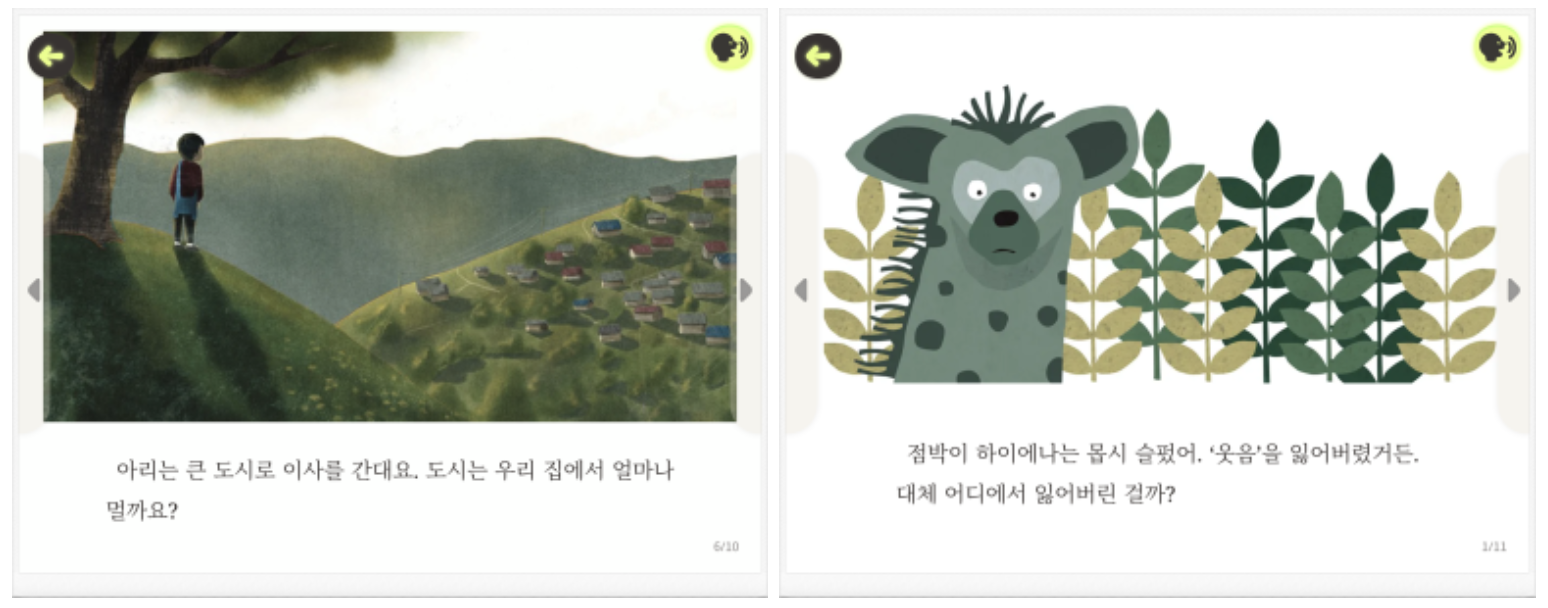Go back from the spotted hyena story

[818, 56]
